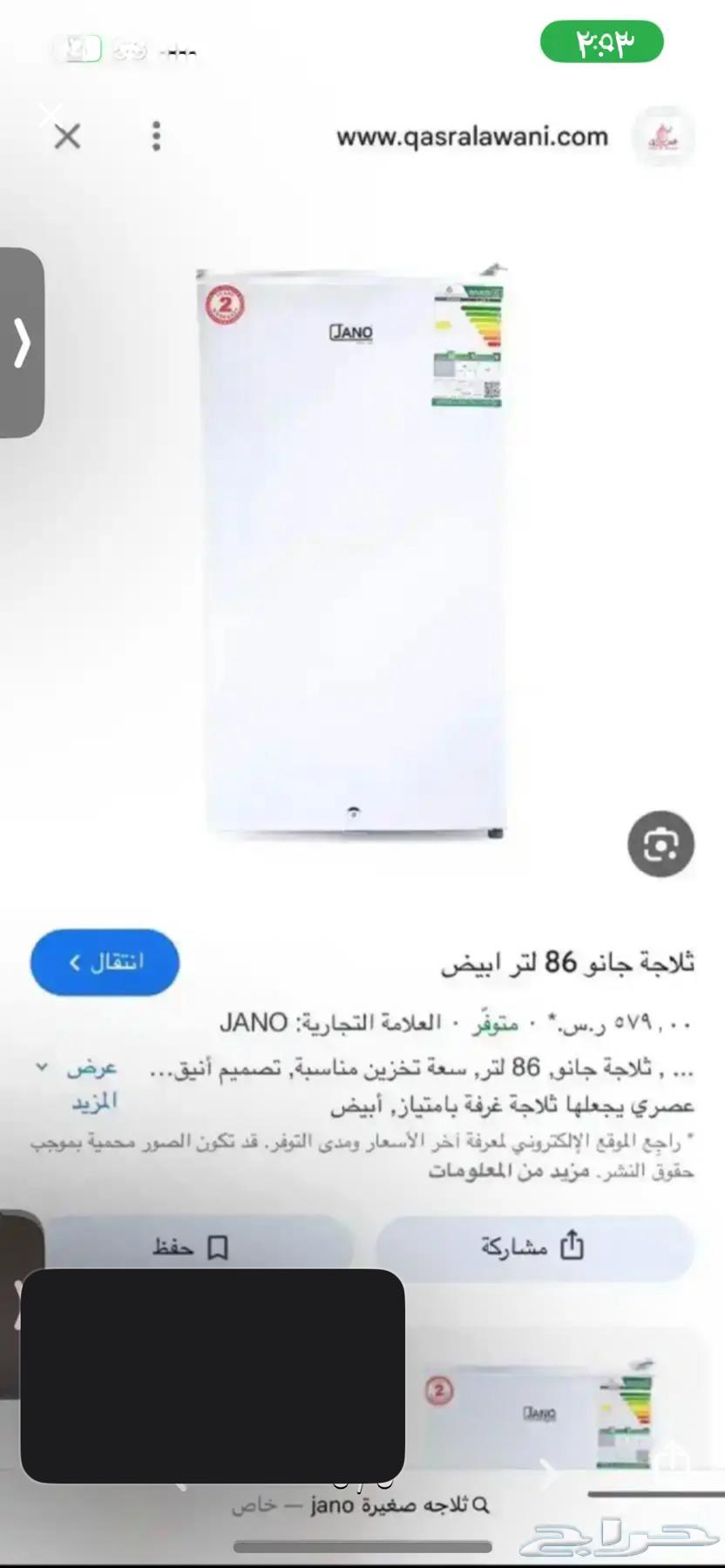Select the www.qasralawani.com header link

pyautogui.click(x=474, y=137)
